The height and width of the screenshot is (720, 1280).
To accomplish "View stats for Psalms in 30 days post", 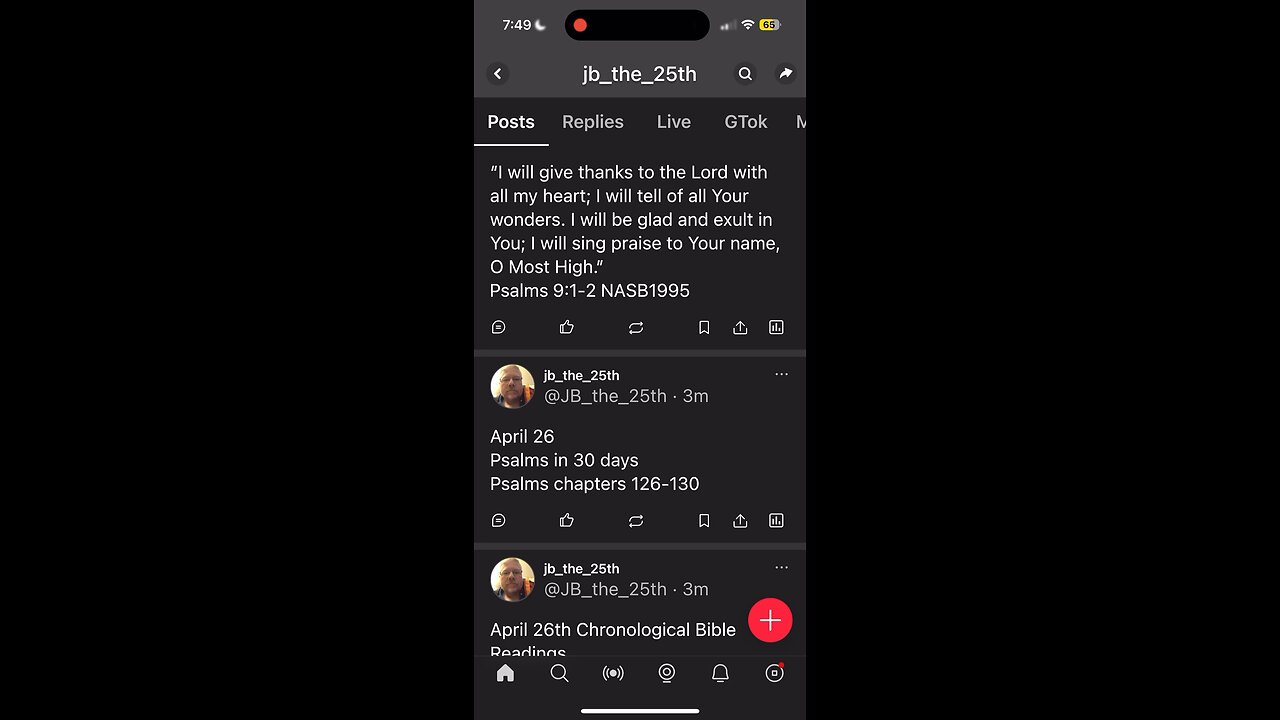I will pos(776,521).
